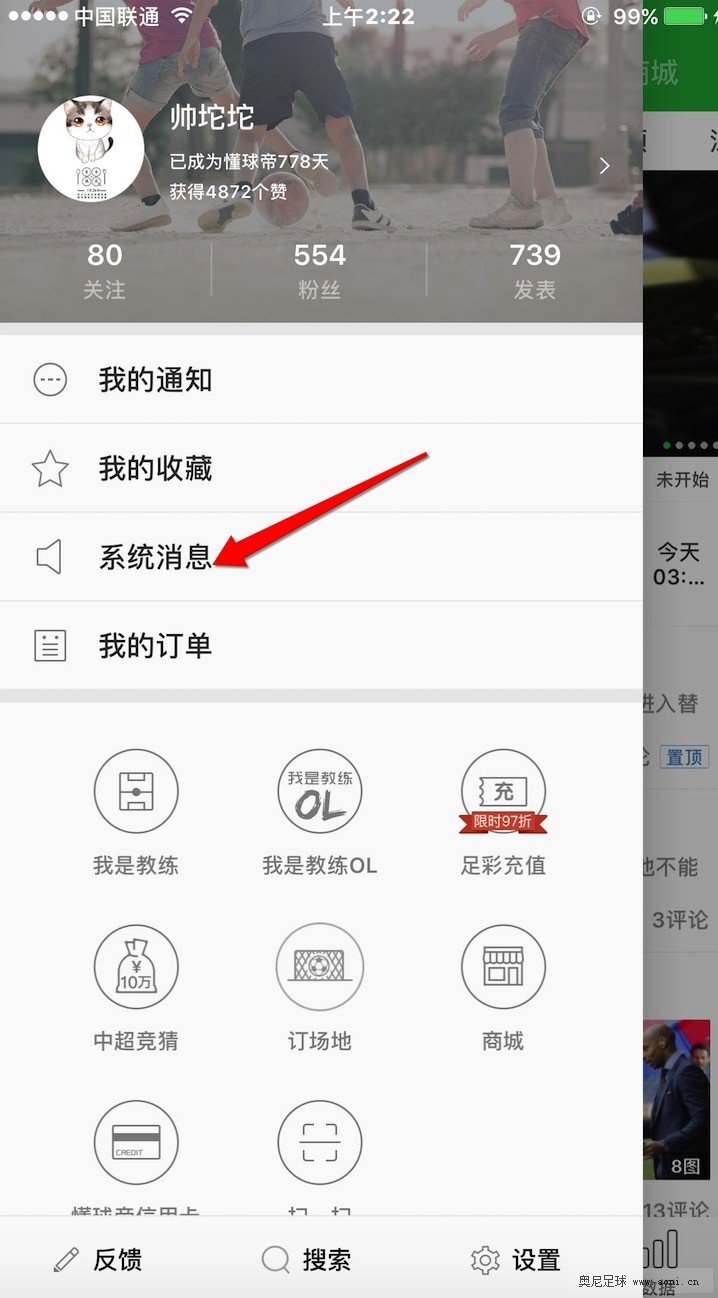The height and width of the screenshot is (1298, 718).
Task: View 粉丝 followers list
Action: tap(319, 270)
